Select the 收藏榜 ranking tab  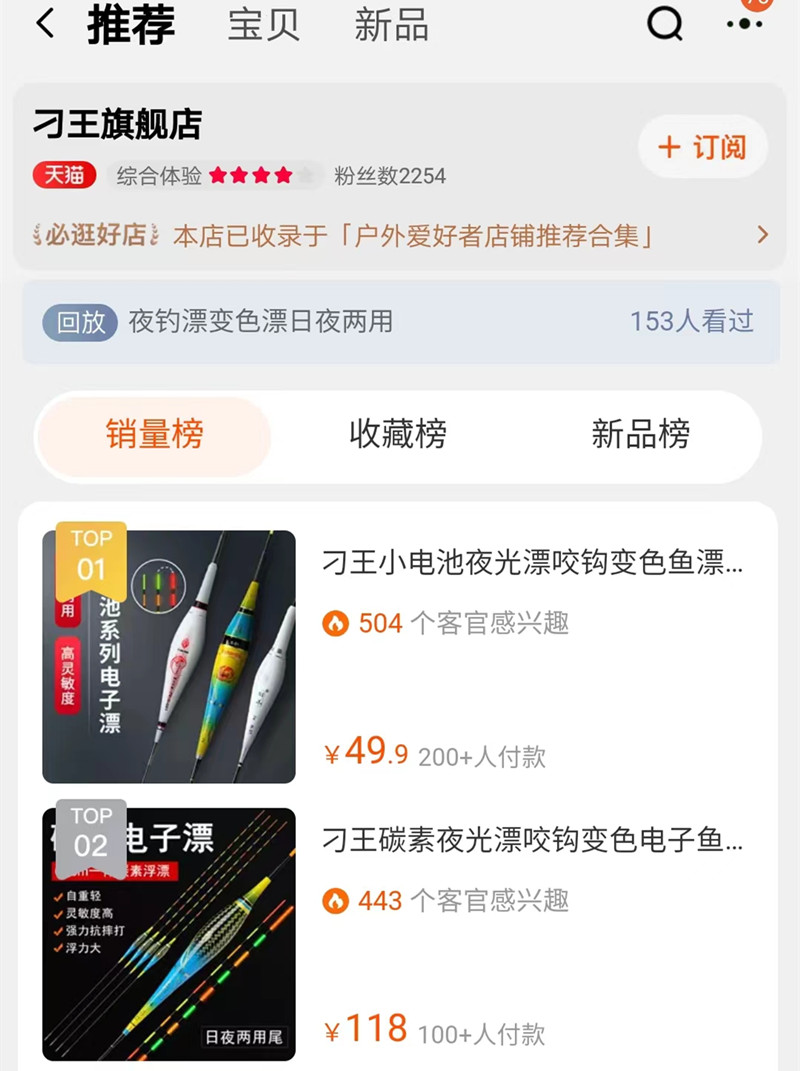398,435
